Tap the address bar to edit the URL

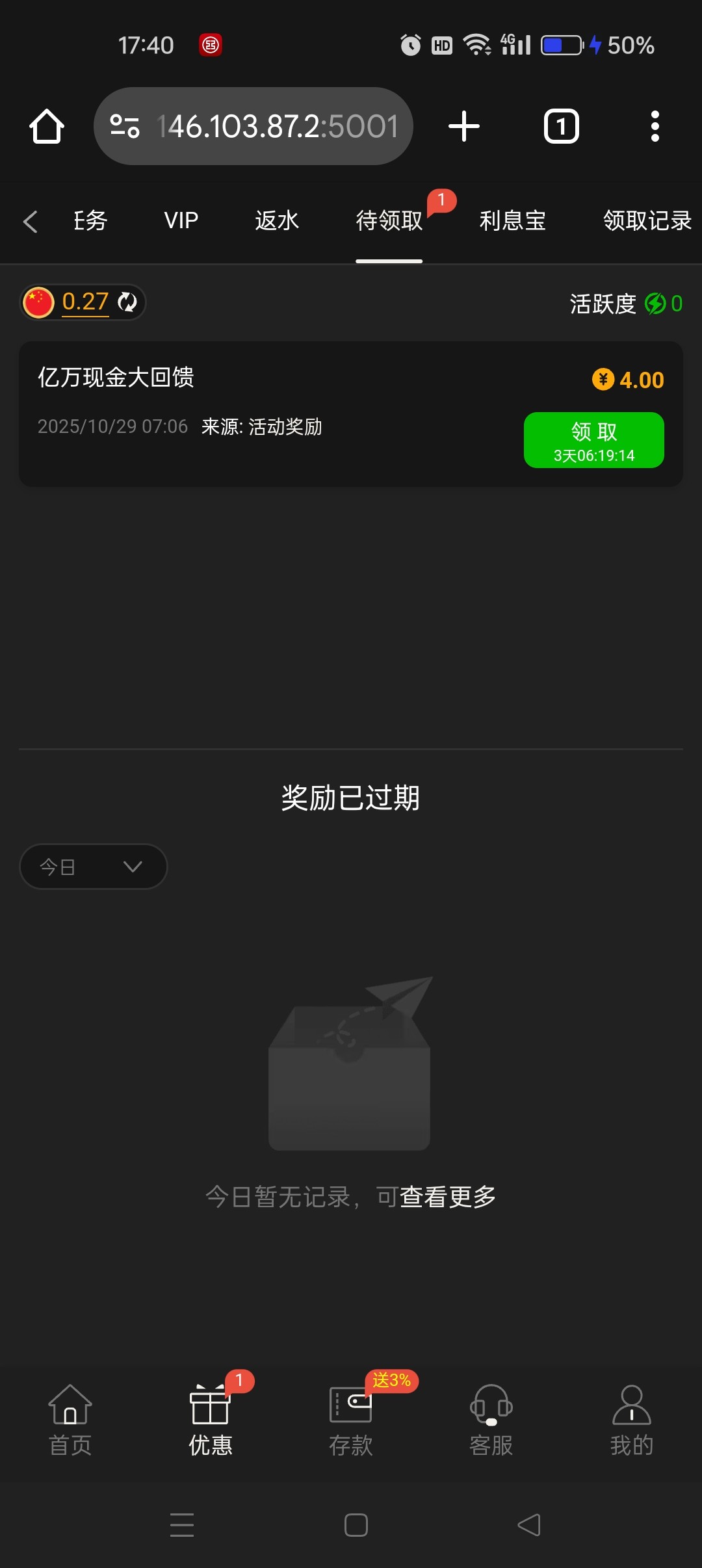point(279,125)
